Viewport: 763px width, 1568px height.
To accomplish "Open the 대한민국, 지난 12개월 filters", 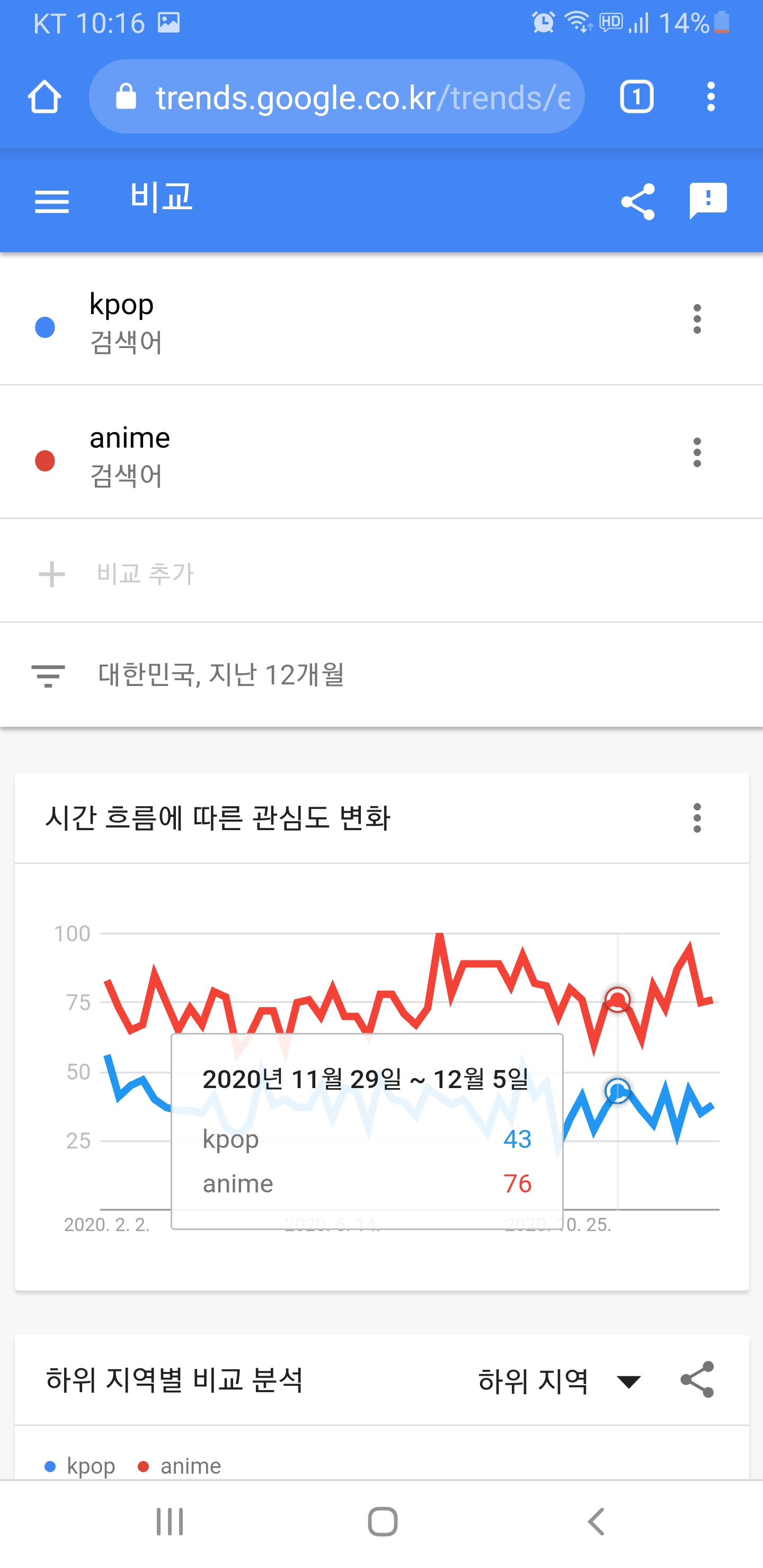I will [220, 675].
